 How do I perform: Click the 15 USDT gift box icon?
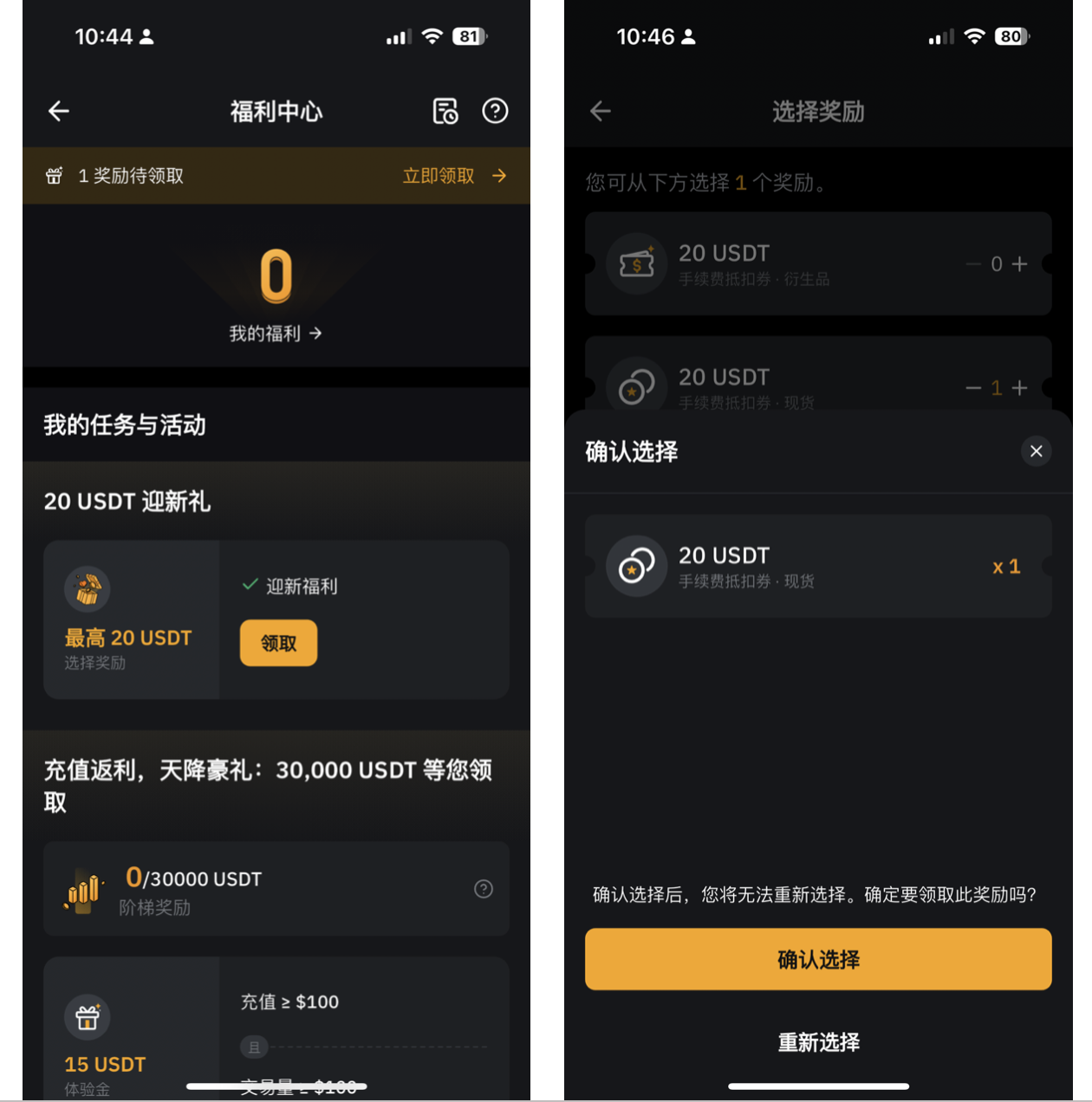click(87, 1018)
